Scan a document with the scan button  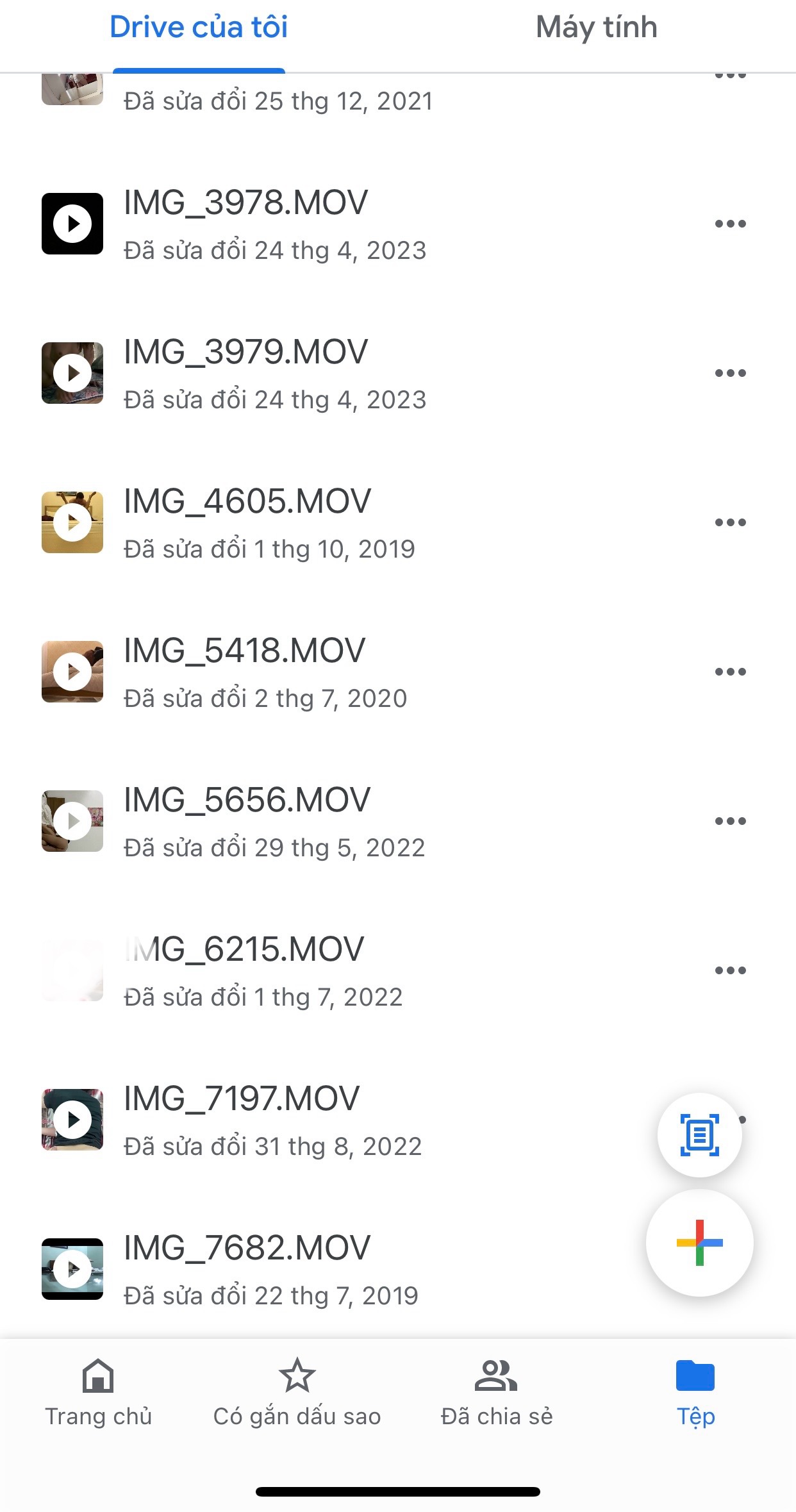click(x=699, y=1135)
